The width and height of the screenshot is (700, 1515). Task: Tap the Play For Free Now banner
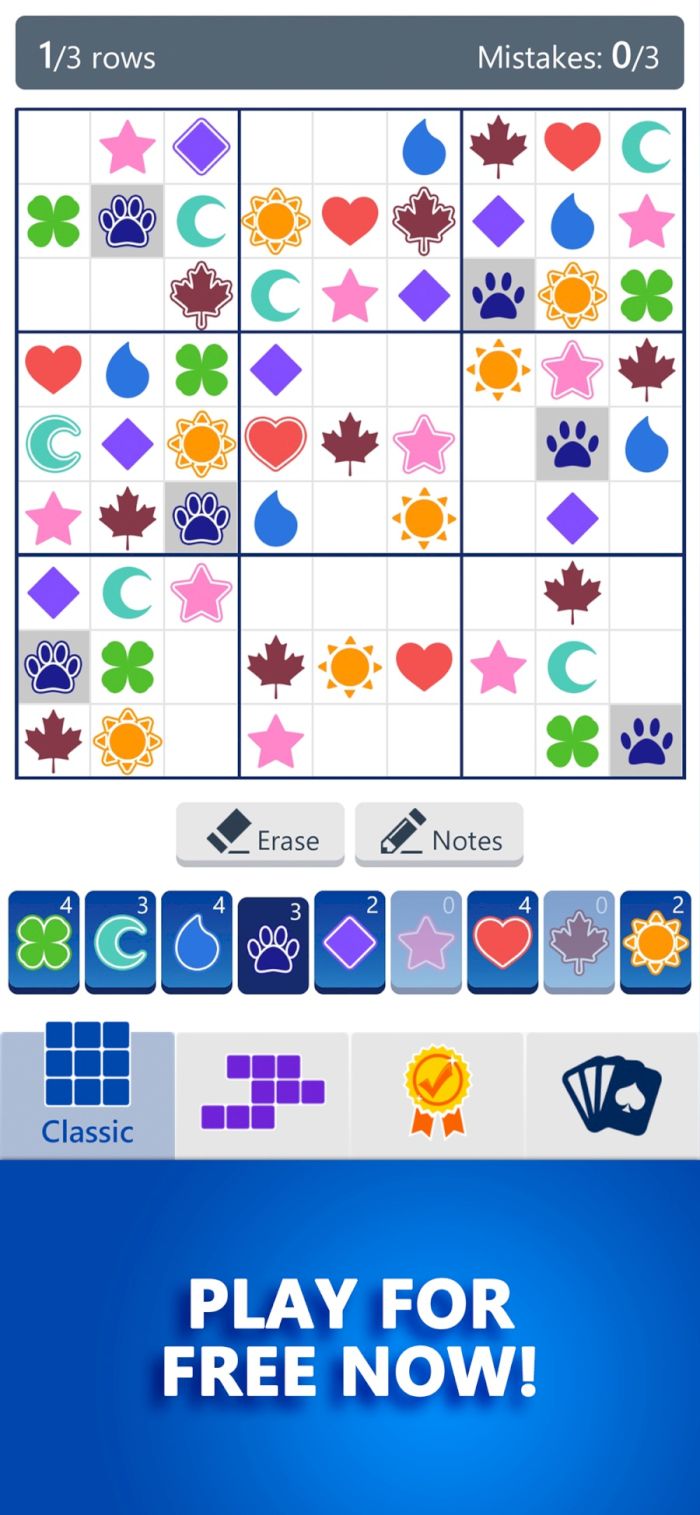coord(350,1337)
